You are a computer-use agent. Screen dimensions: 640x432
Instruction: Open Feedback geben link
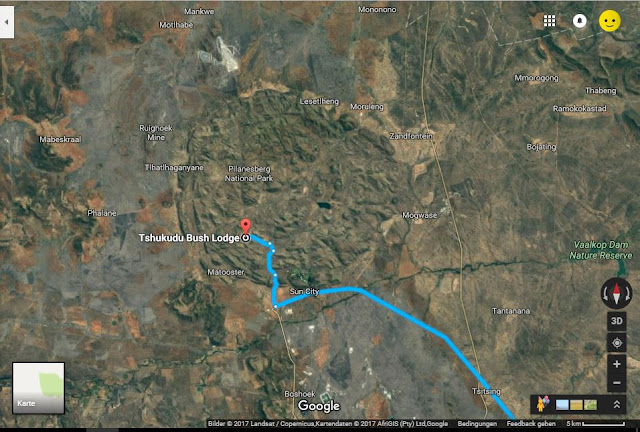pos(534,424)
